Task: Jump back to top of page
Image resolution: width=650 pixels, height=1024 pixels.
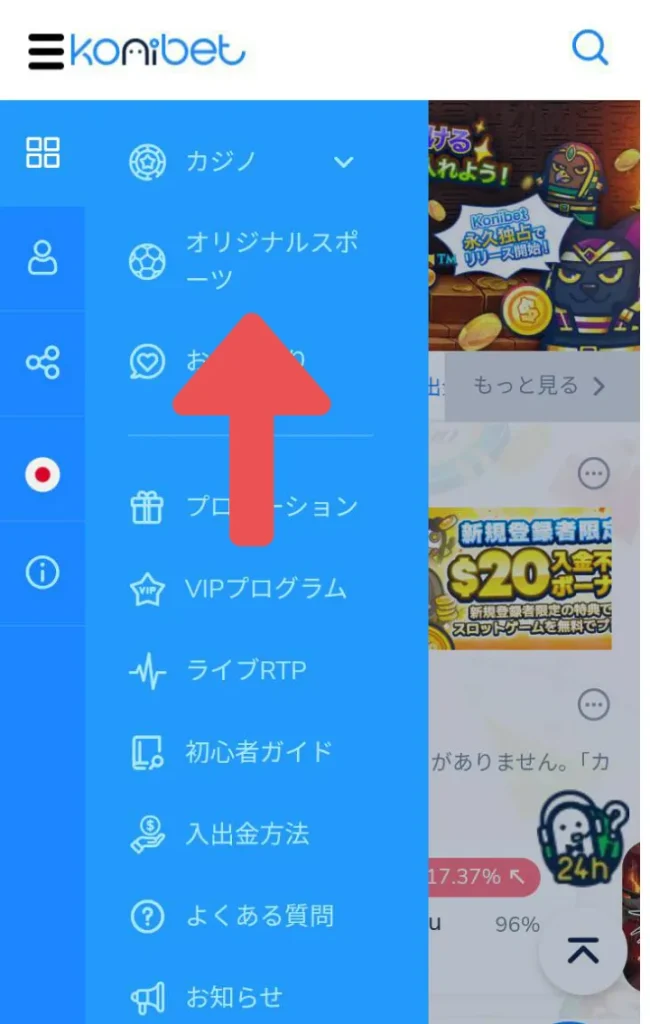Action: pos(583,951)
